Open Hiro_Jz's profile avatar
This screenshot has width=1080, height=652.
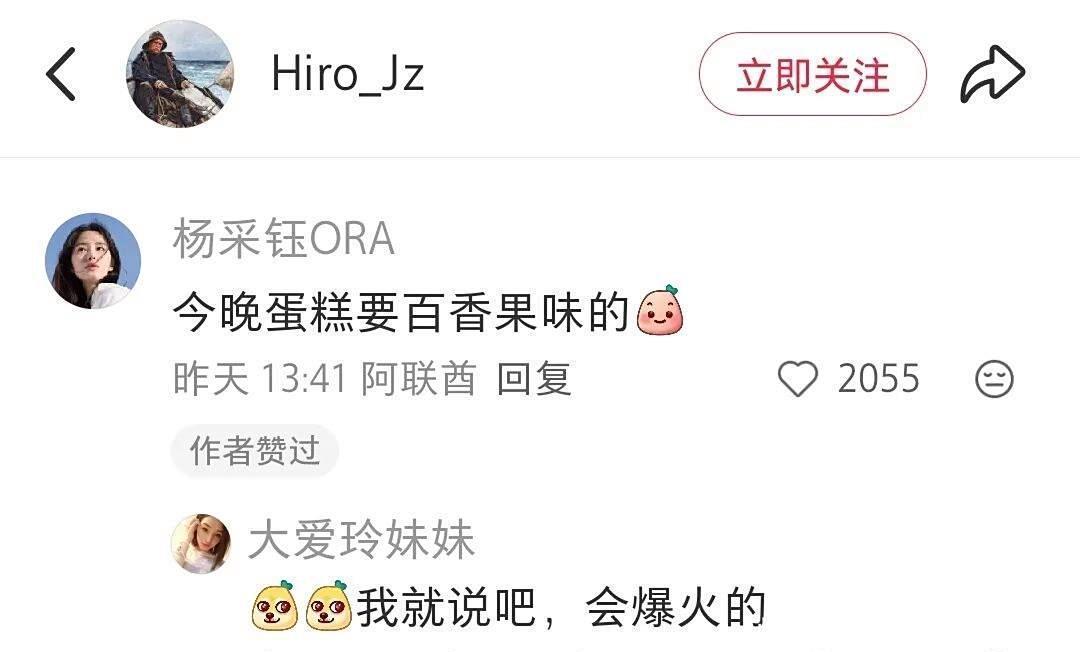tap(180, 74)
